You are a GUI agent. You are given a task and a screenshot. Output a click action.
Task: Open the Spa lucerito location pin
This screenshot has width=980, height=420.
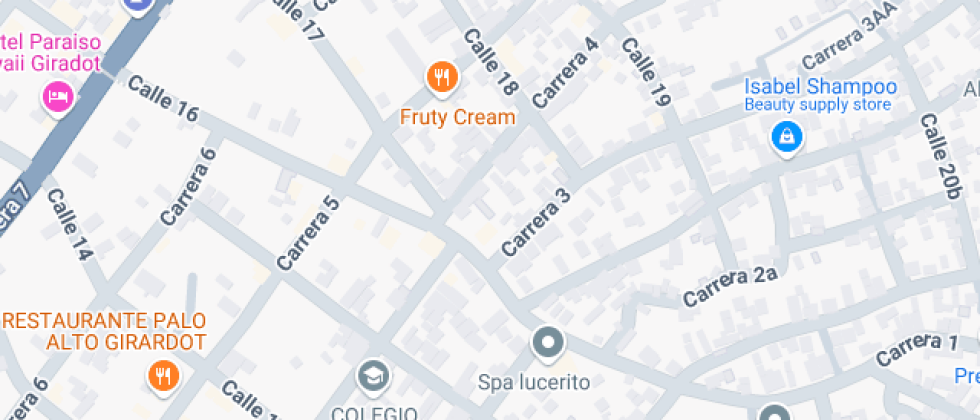click(x=547, y=344)
